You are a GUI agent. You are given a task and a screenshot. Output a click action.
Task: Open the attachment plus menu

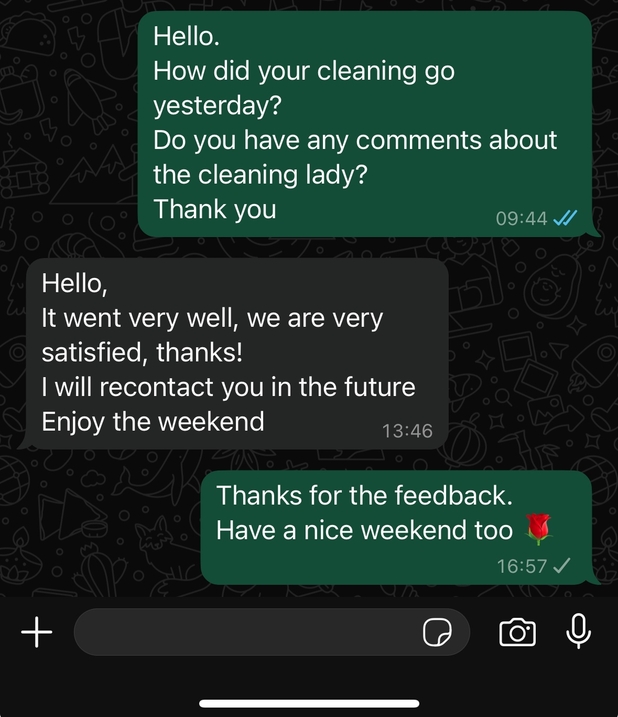click(x=37, y=632)
